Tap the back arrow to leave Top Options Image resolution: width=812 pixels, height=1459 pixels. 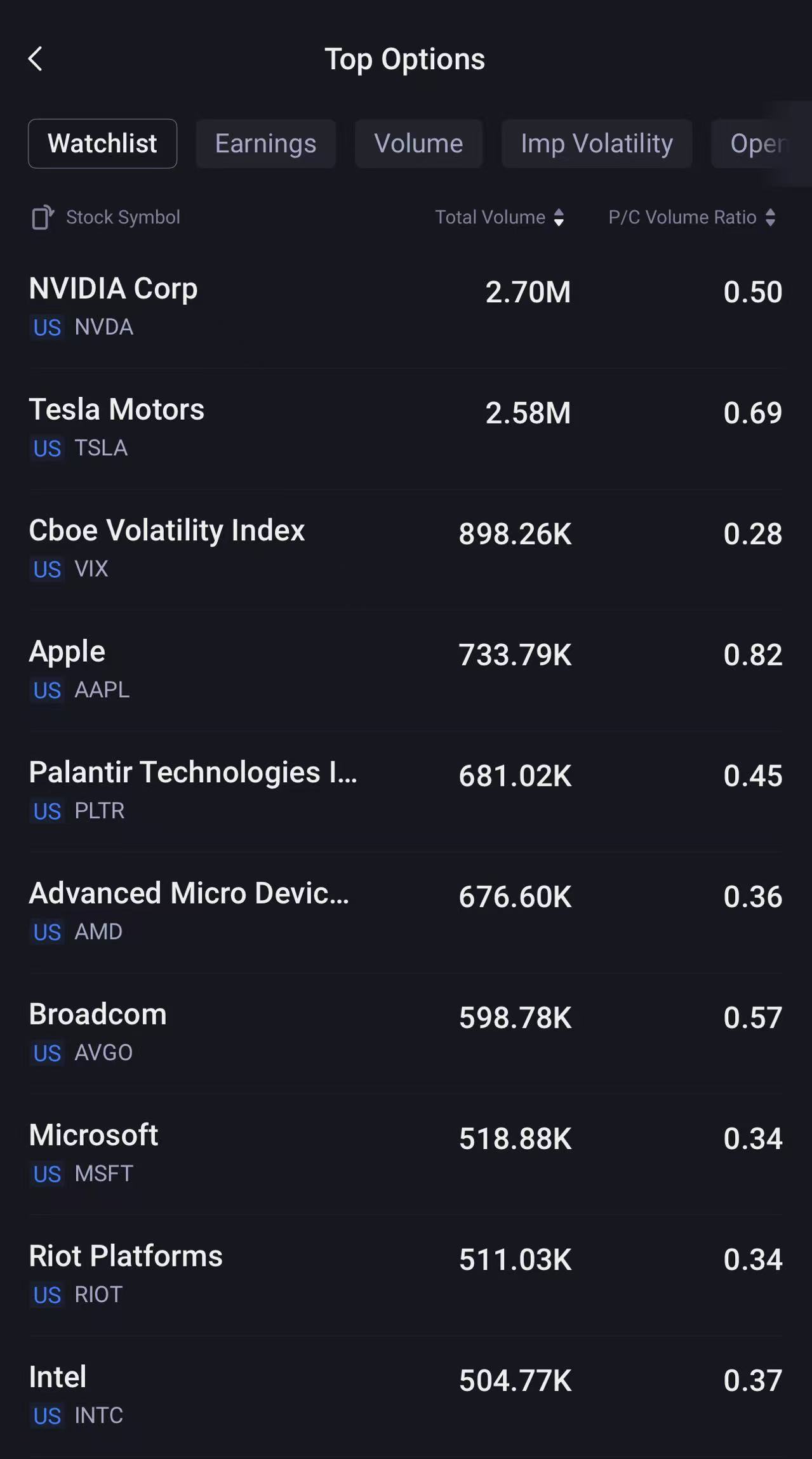tap(36, 58)
